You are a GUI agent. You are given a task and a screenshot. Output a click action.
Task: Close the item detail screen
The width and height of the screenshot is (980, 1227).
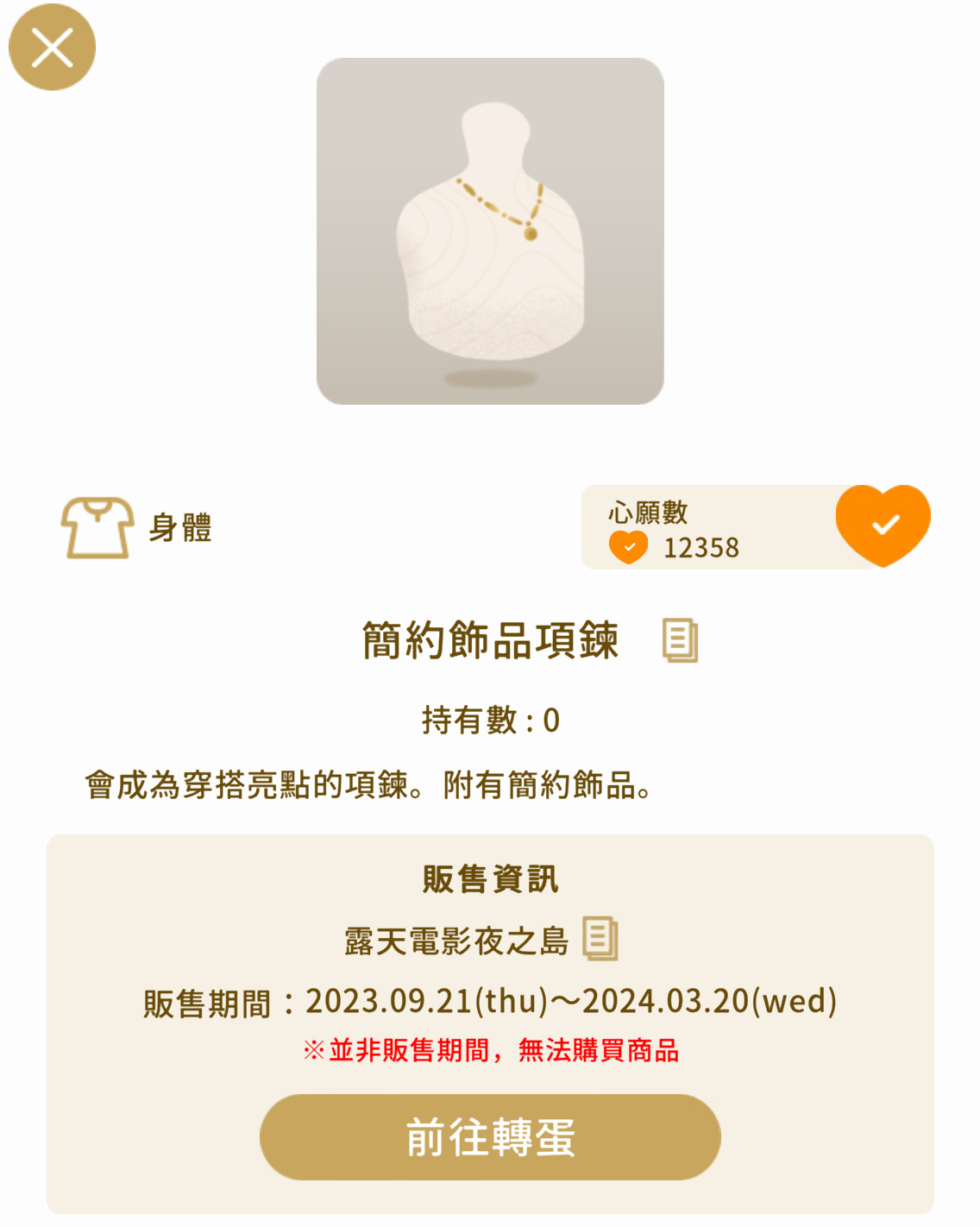pyautogui.click(x=52, y=47)
